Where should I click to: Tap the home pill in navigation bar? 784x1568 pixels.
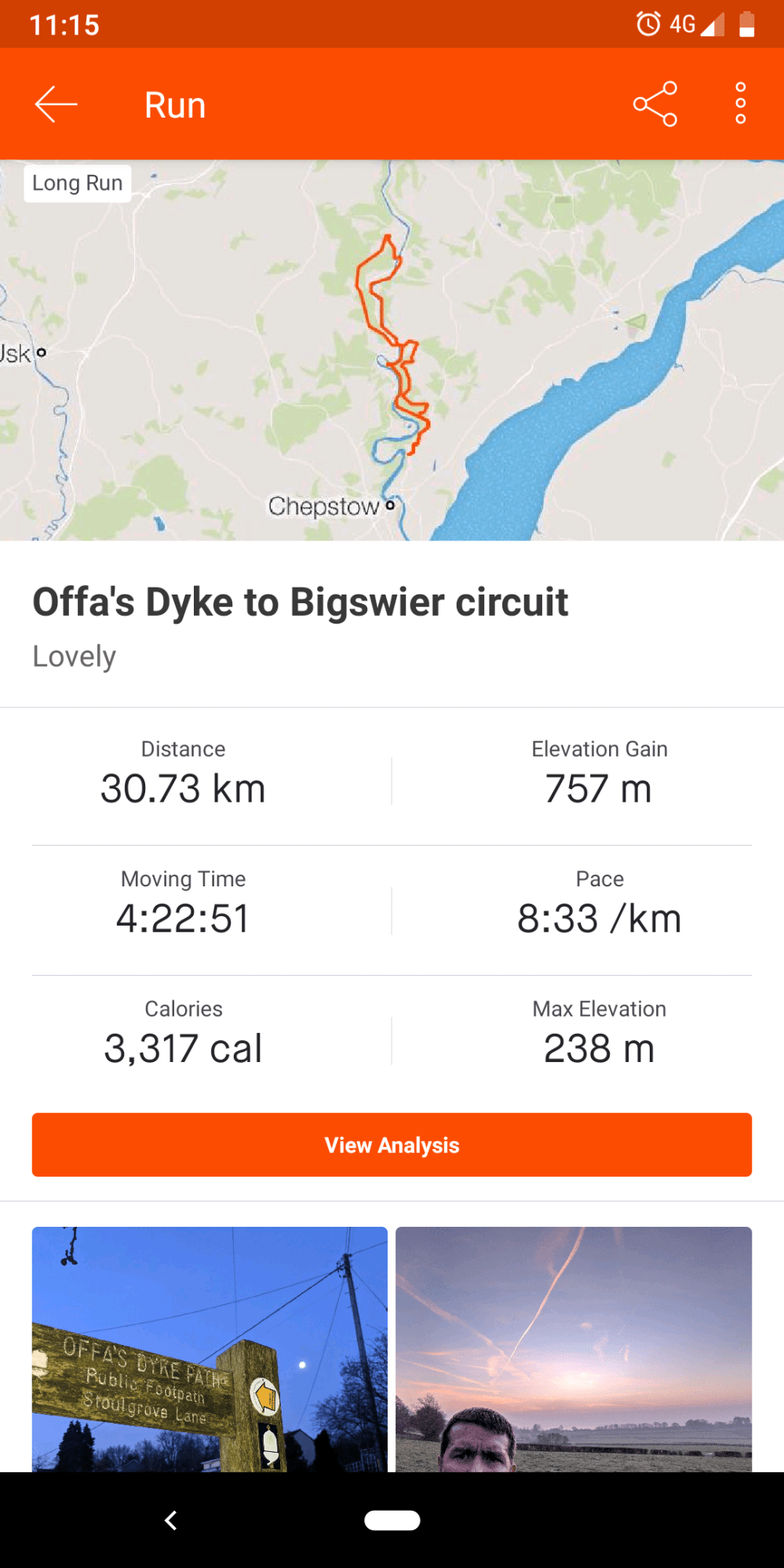point(392,1520)
